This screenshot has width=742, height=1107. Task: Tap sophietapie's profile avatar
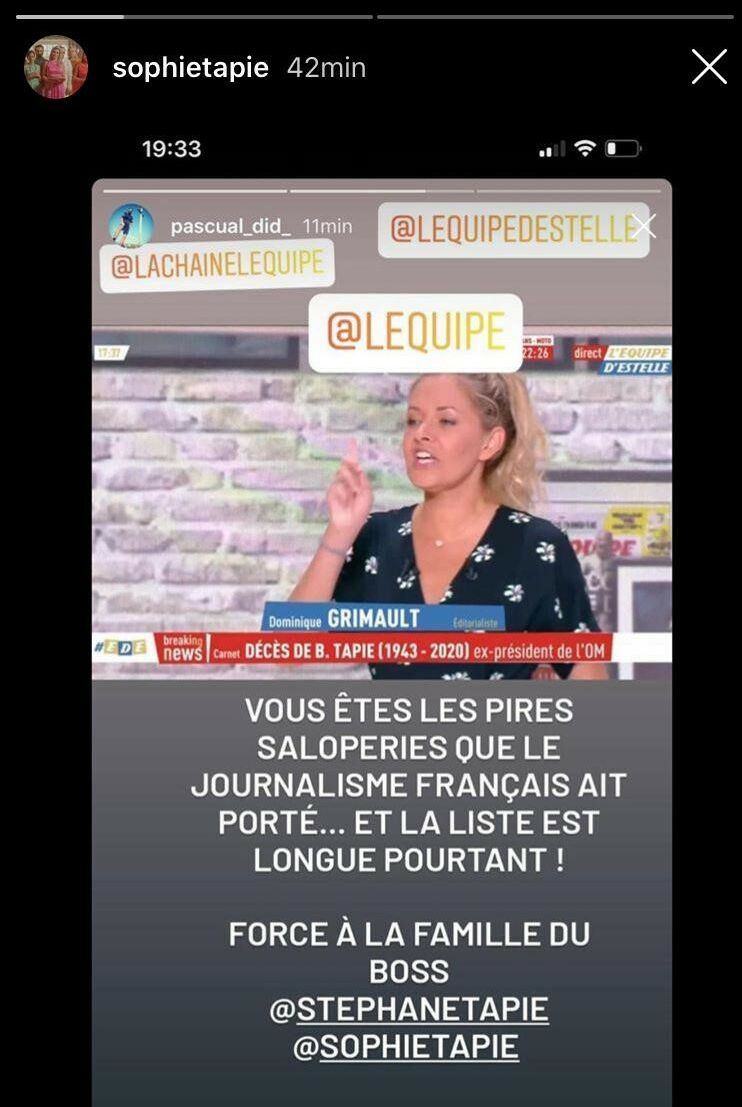click(56, 67)
